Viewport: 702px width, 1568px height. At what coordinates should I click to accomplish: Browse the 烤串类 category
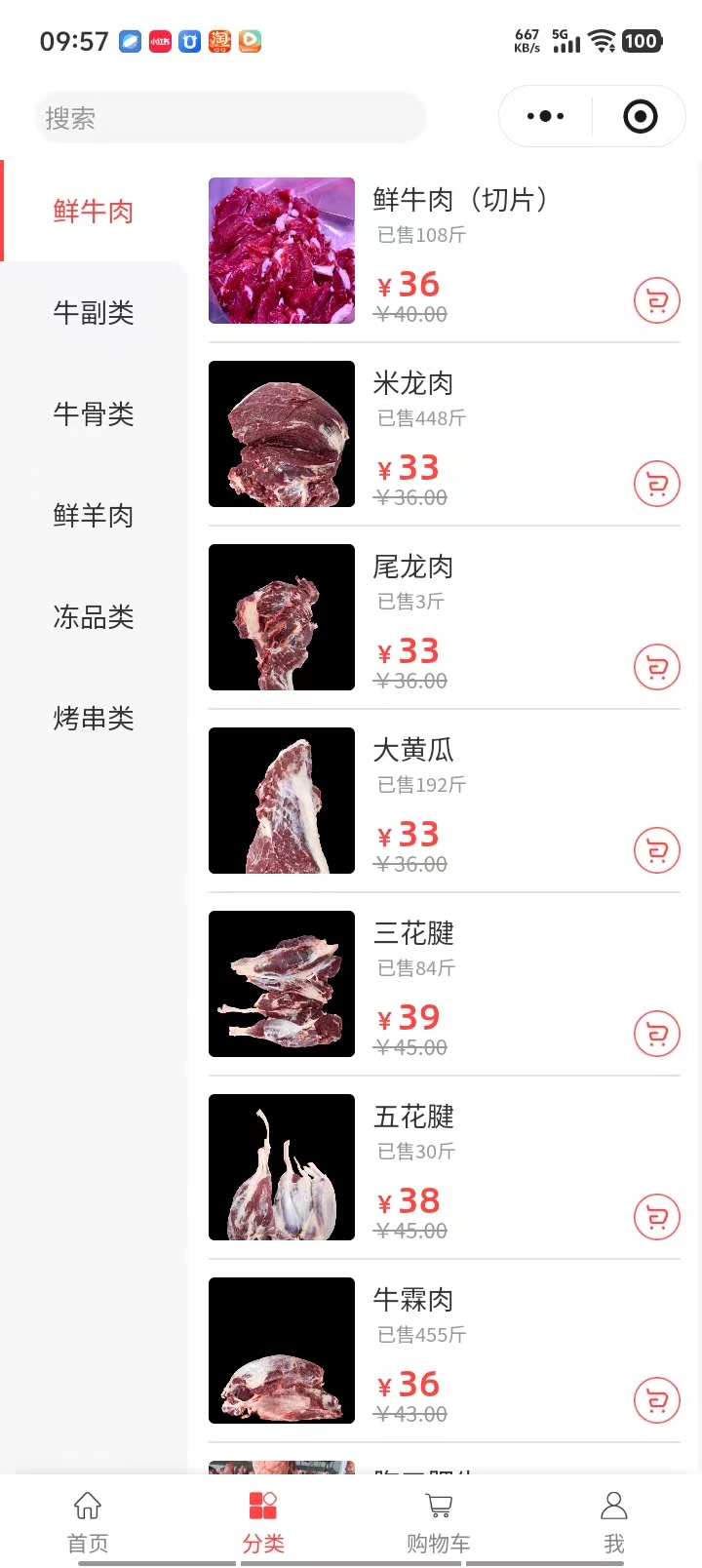tap(94, 719)
